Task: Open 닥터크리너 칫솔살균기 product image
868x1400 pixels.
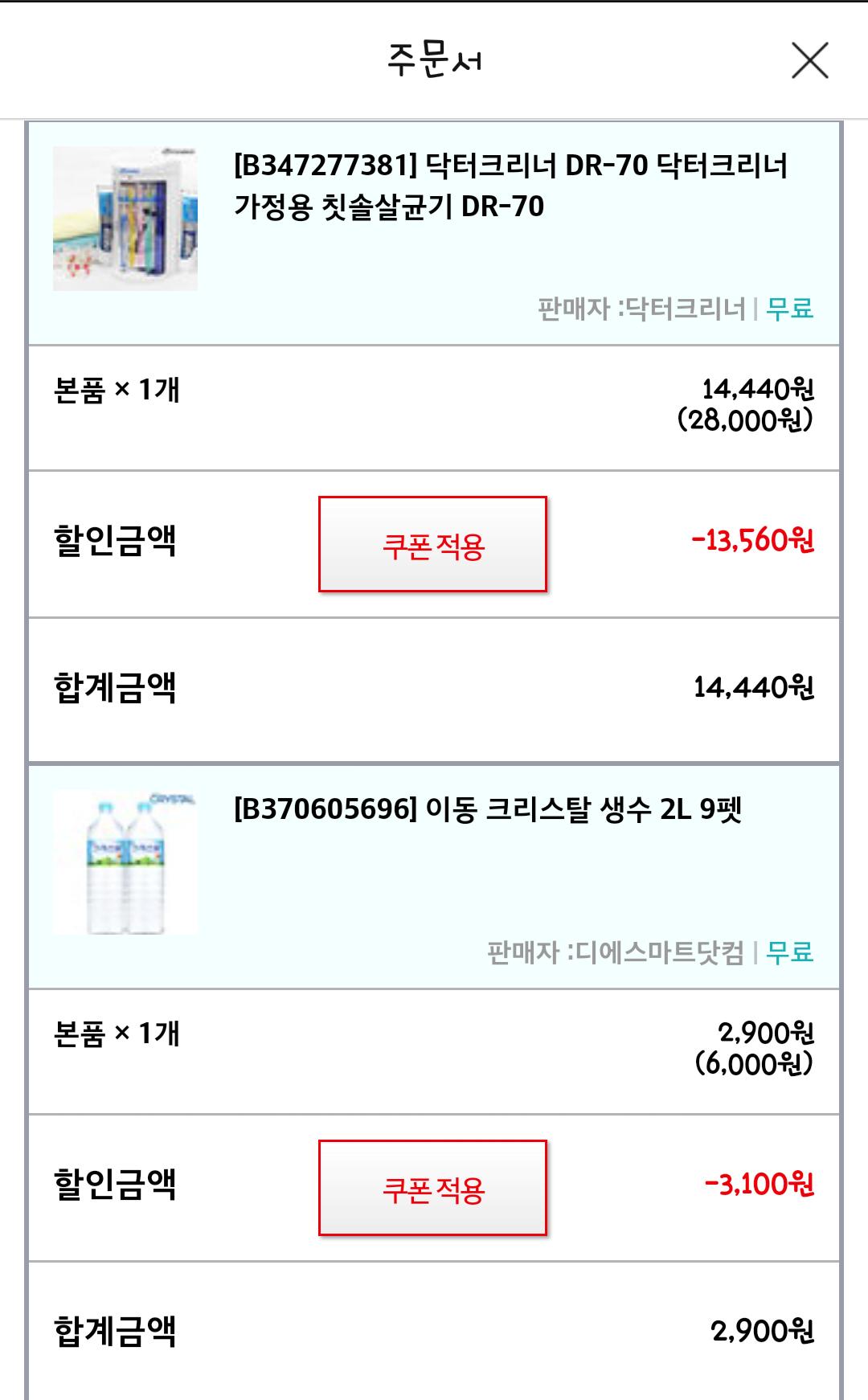Action: click(x=125, y=219)
